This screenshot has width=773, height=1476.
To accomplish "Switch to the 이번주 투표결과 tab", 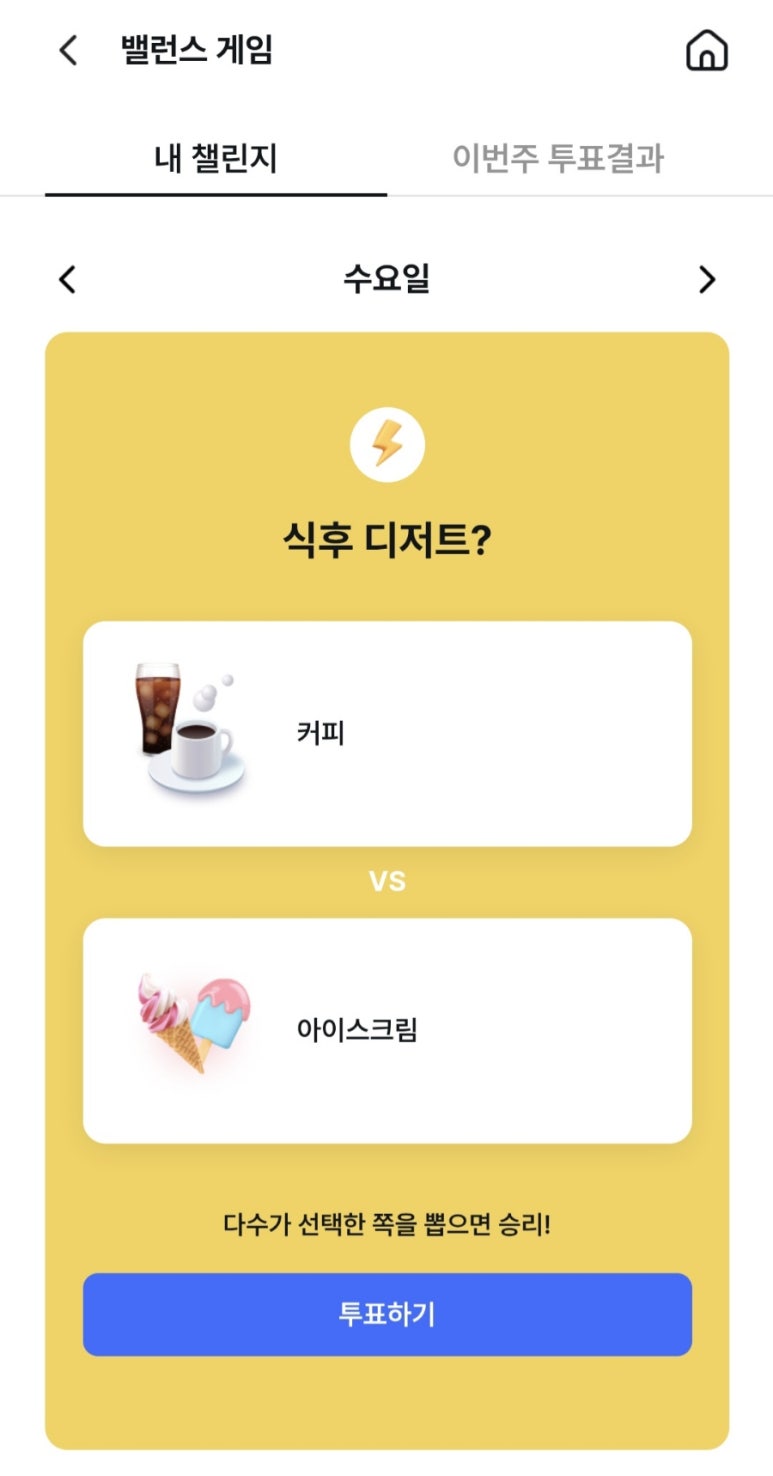I will (x=557, y=159).
